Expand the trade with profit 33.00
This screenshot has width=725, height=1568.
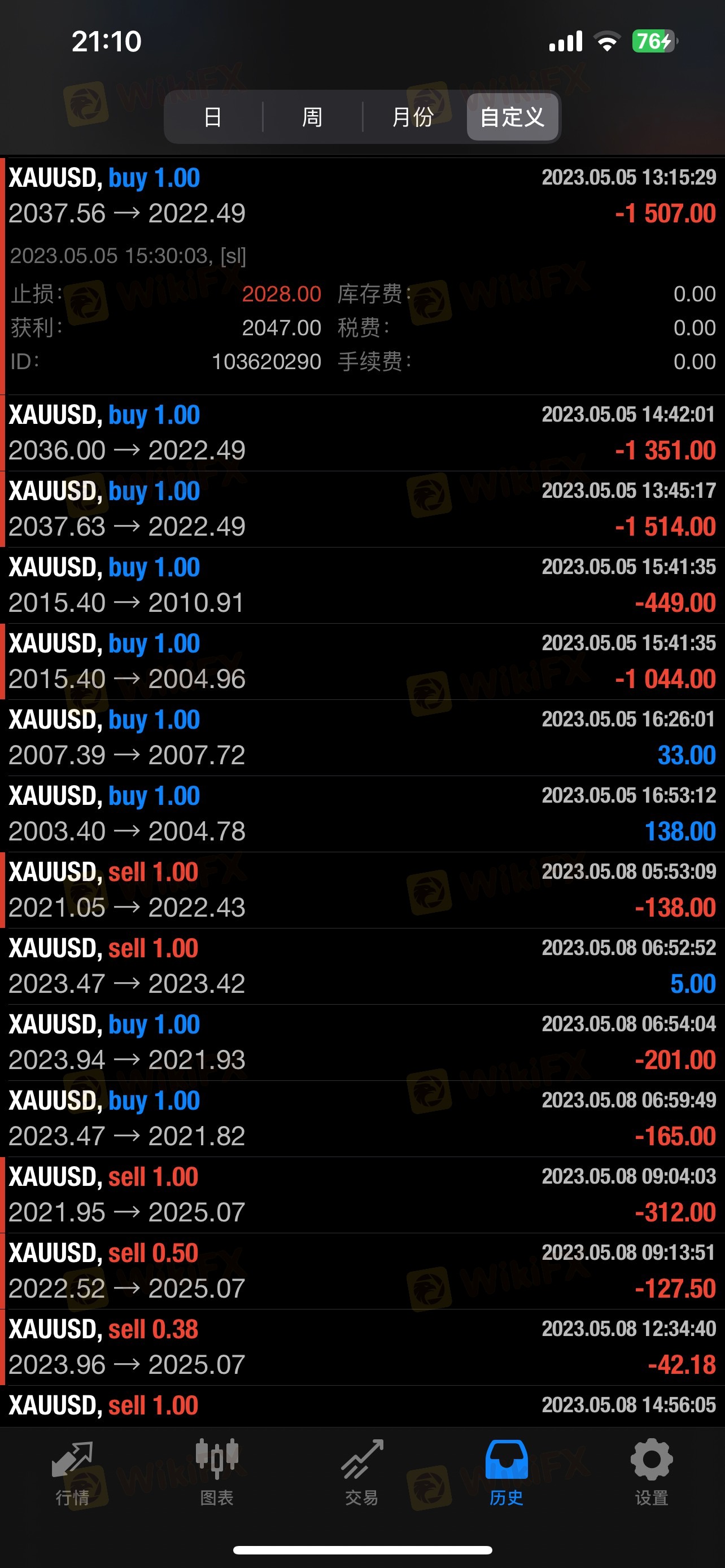pyautogui.click(x=362, y=738)
